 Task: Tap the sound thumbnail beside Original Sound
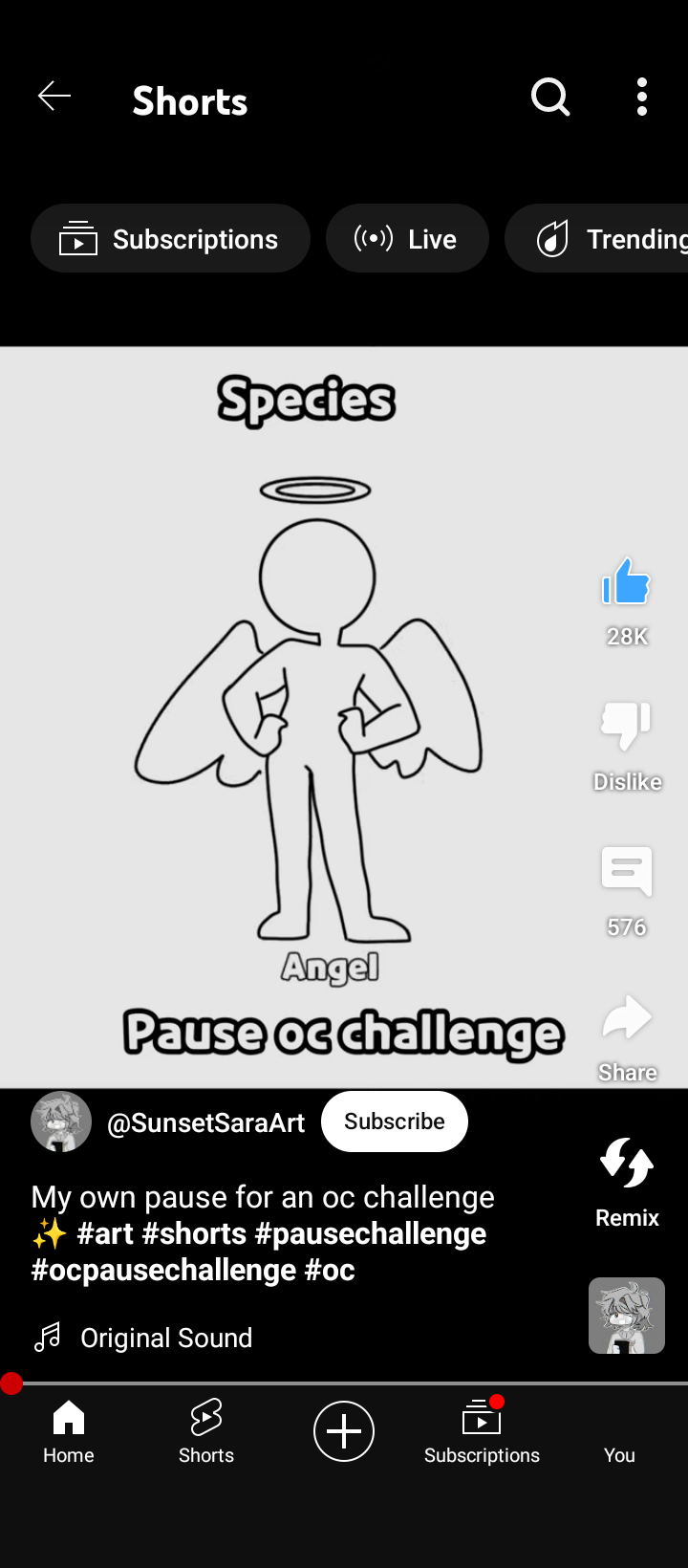(x=627, y=1316)
